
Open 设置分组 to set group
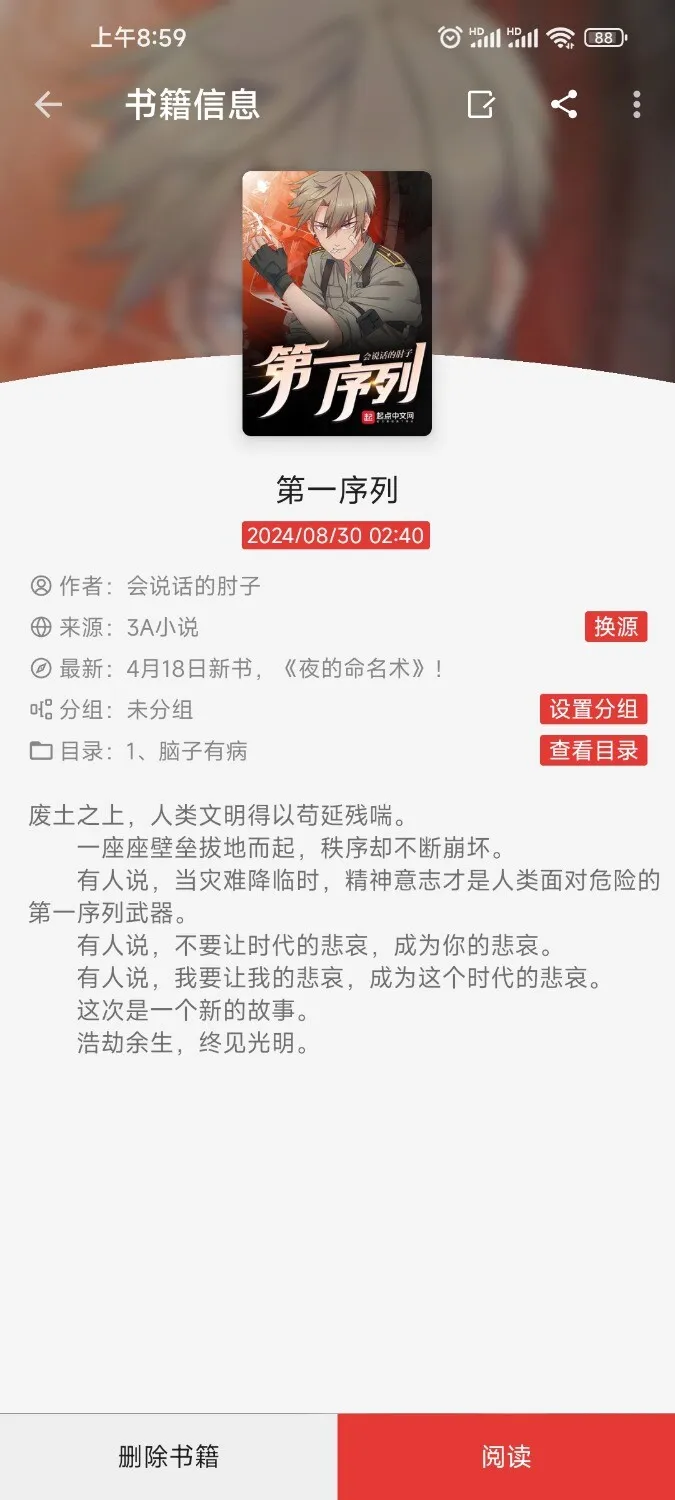click(594, 709)
